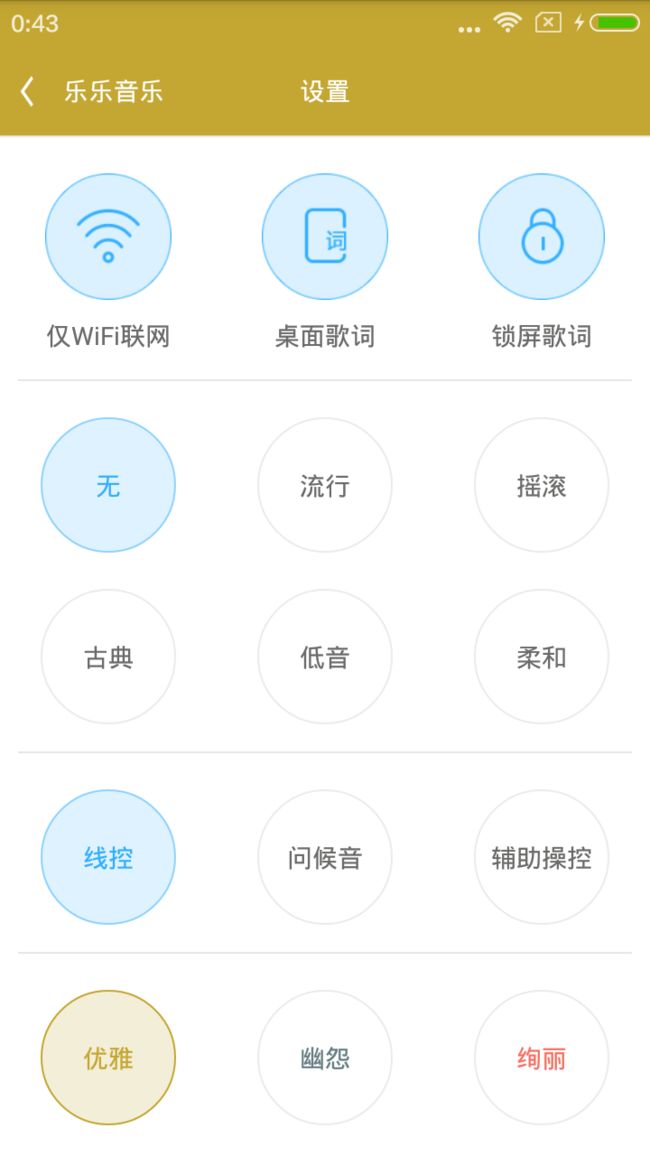
Task: Select the 无 equalizer preset
Action: pyautogui.click(x=108, y=485)
